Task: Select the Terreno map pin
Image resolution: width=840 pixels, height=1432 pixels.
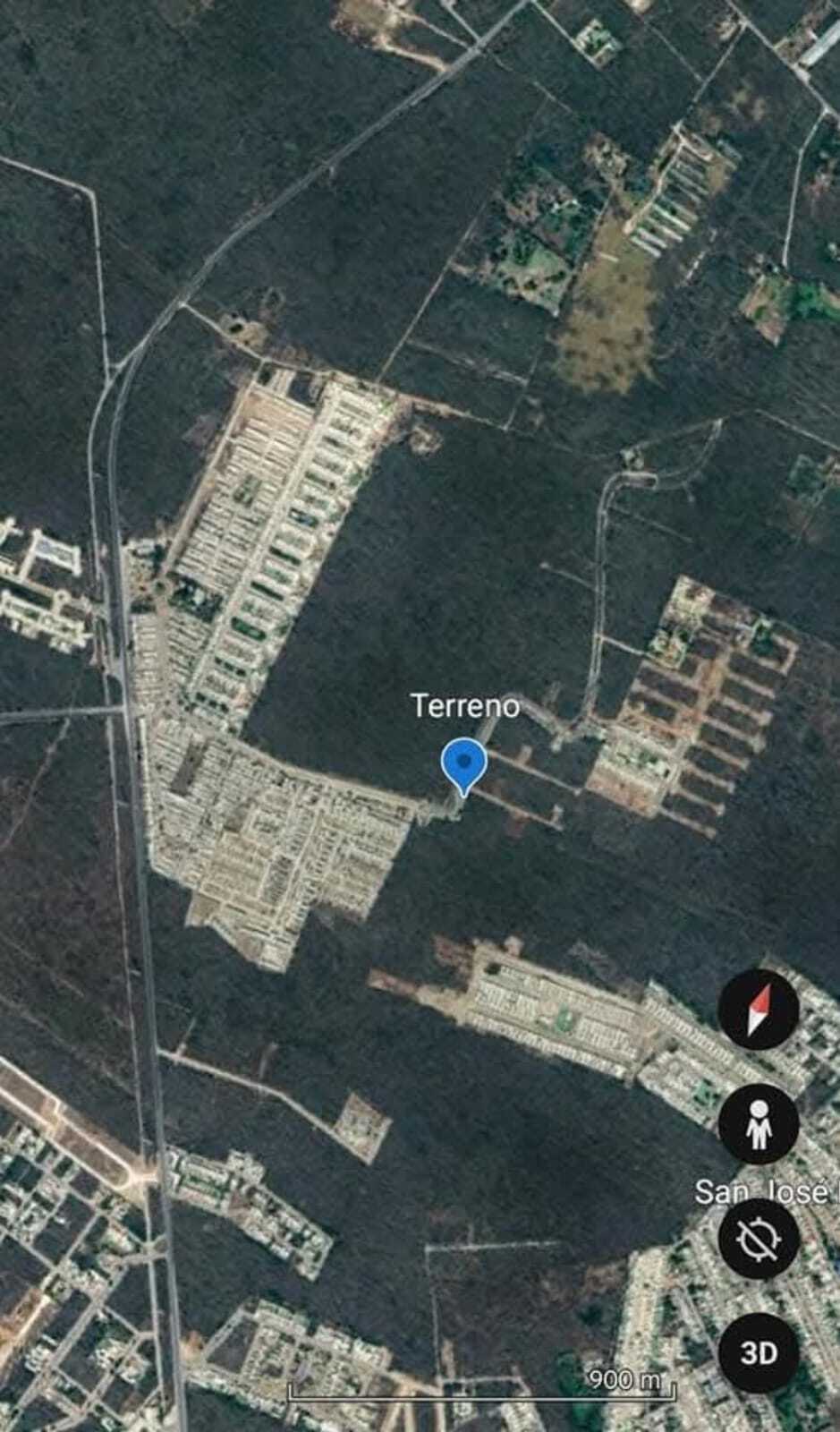Action: pos(463,765)
